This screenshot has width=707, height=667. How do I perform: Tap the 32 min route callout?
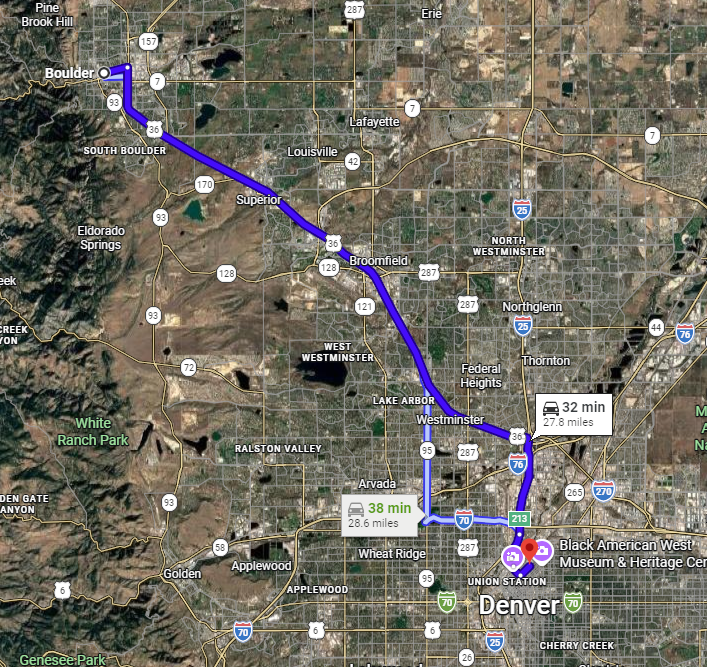coord(572,413)
